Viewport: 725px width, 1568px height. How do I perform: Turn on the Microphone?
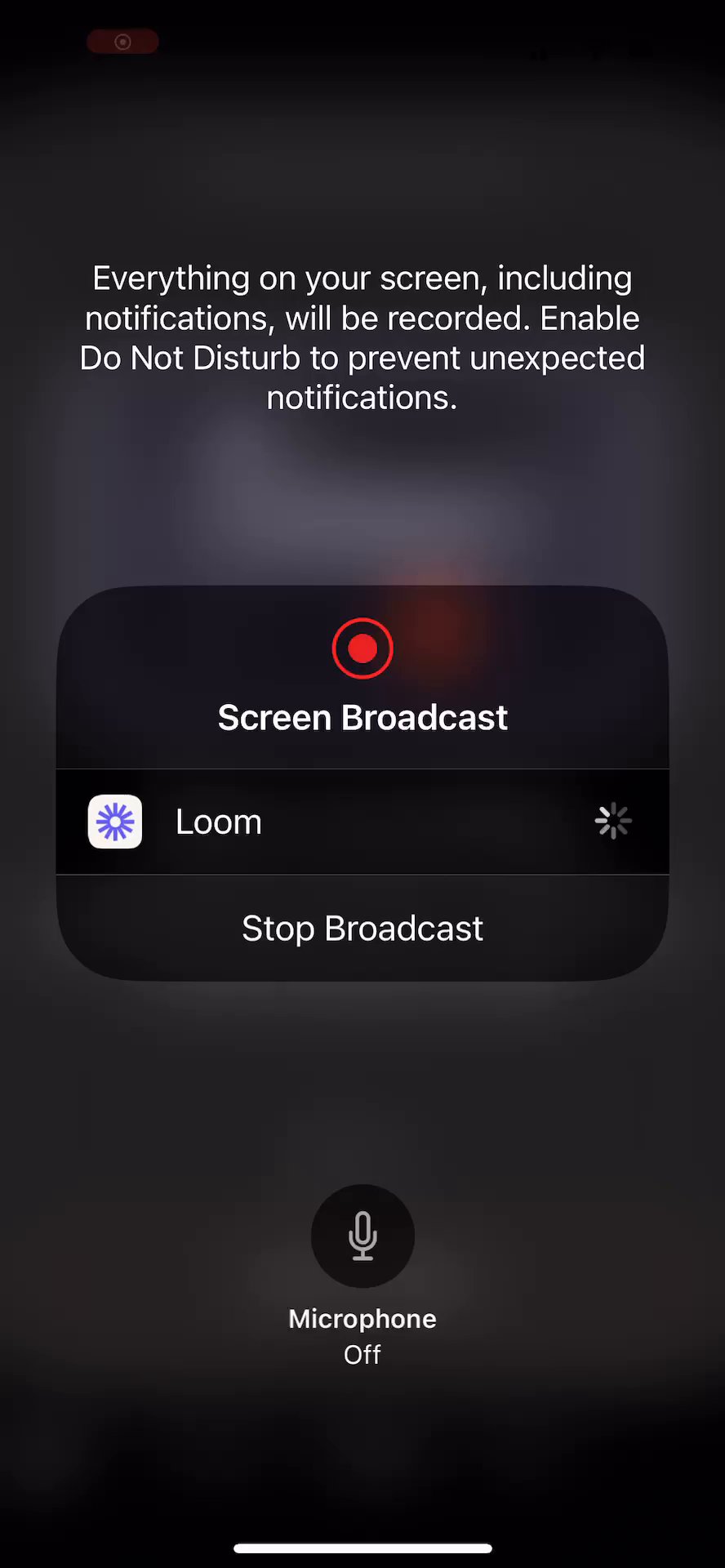click(362, 1236)
